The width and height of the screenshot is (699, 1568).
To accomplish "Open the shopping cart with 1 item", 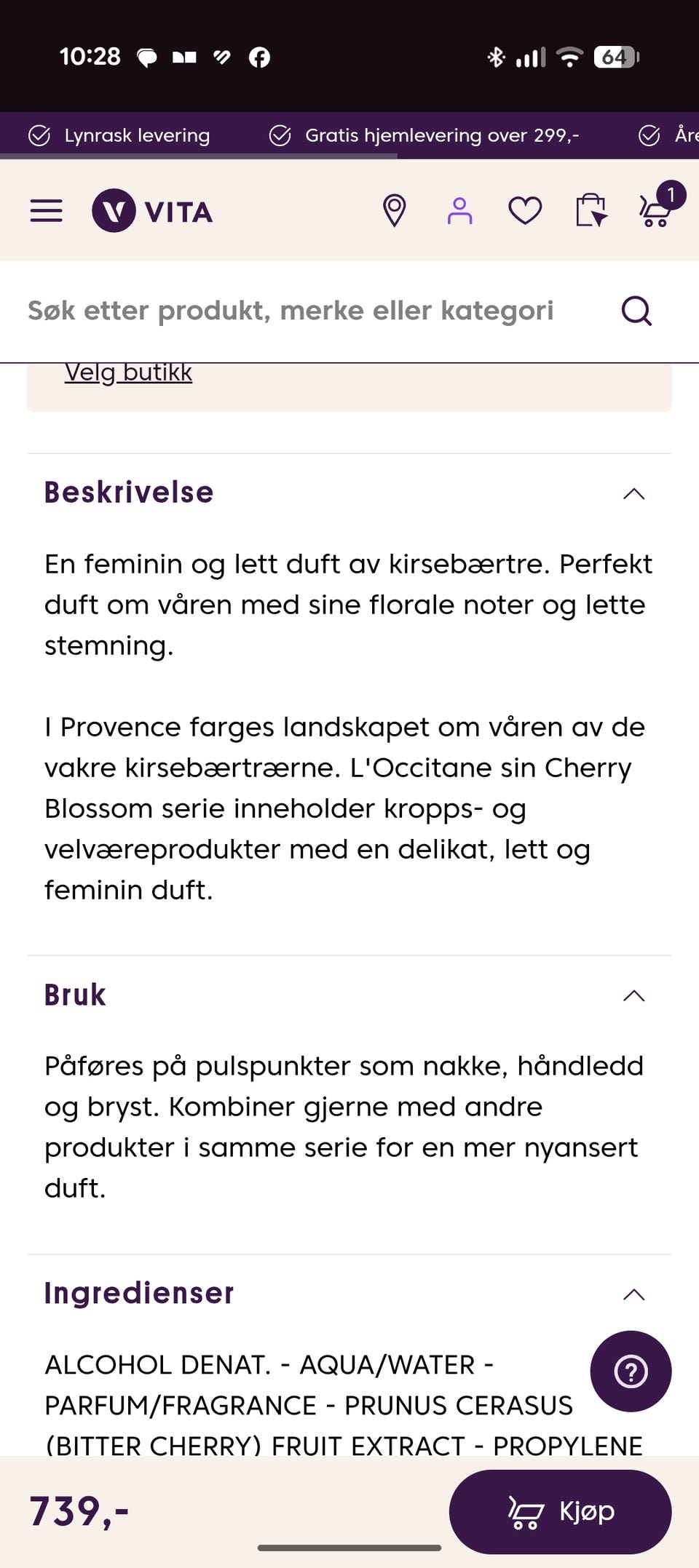I will click(x=653, y=210).
